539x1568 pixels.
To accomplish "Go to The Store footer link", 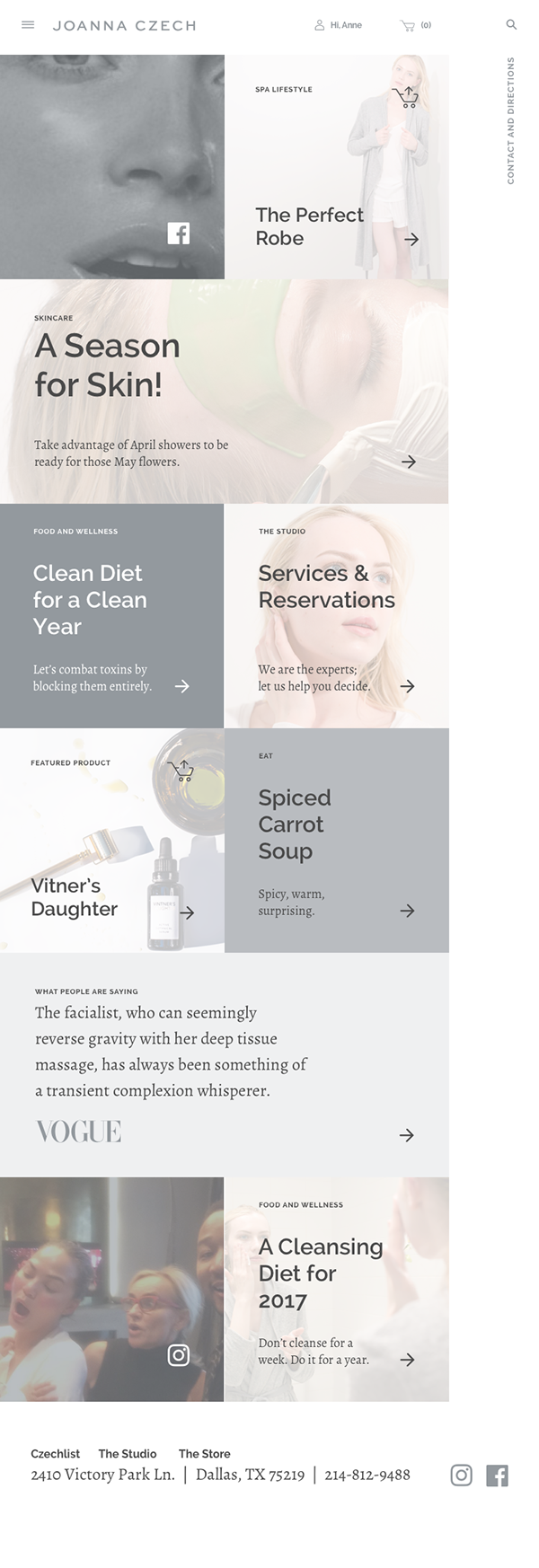I will point(205,1453).
